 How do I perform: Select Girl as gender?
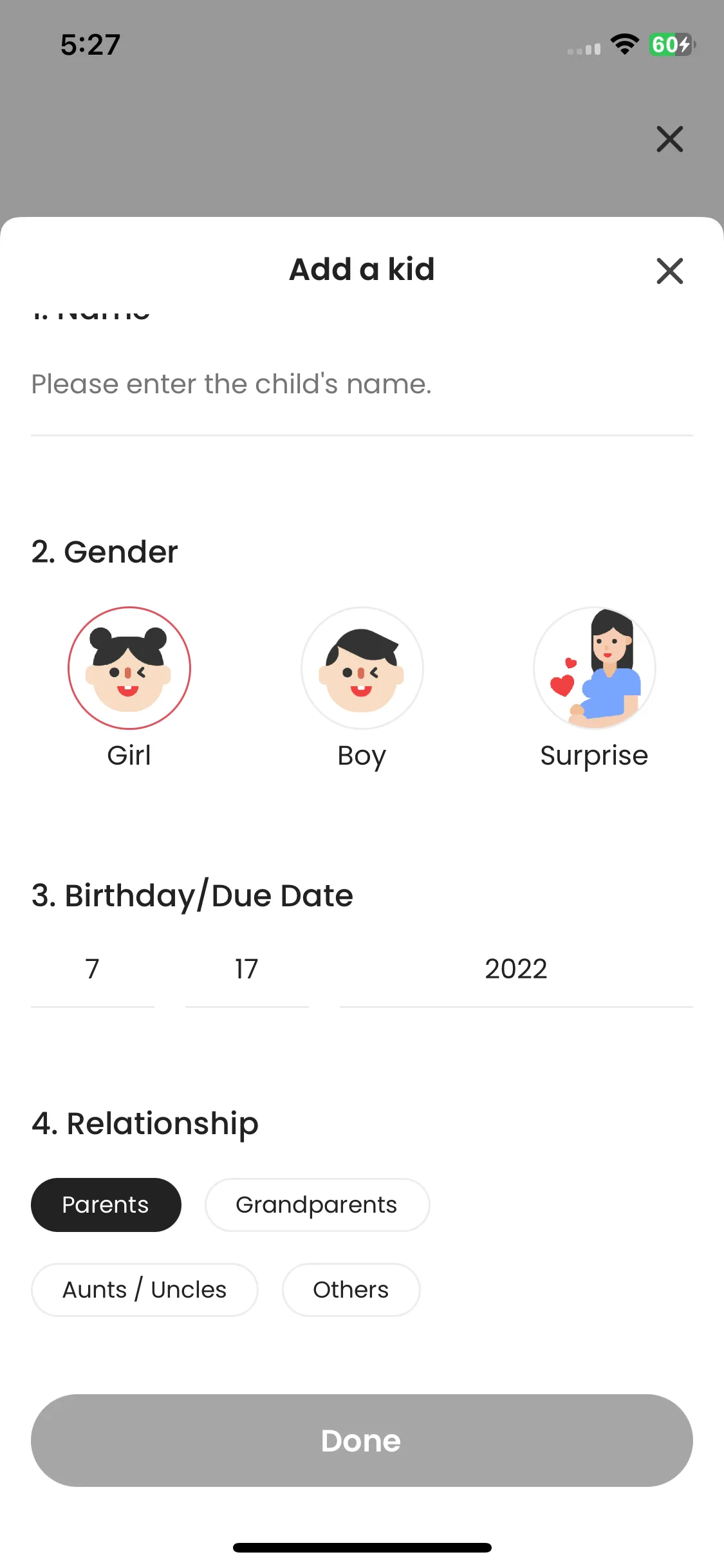pyautogui.click(x=129, y=668)
